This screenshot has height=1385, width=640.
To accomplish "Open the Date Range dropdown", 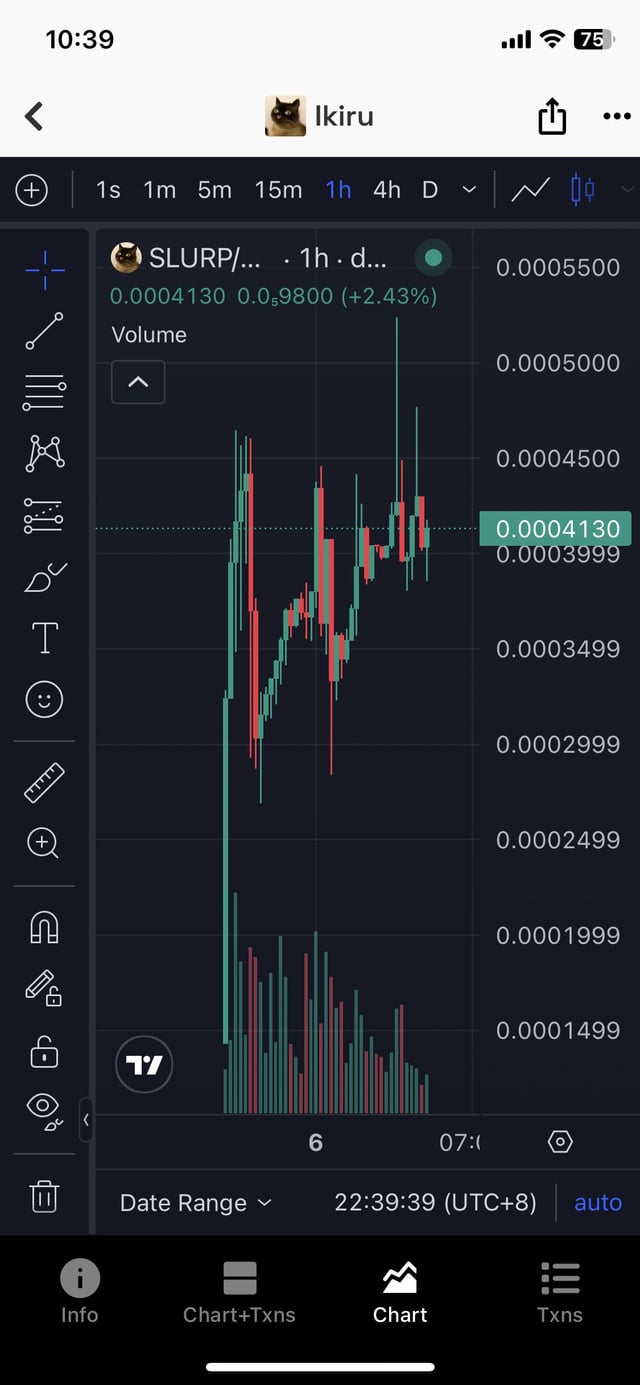I will 196,1202.
